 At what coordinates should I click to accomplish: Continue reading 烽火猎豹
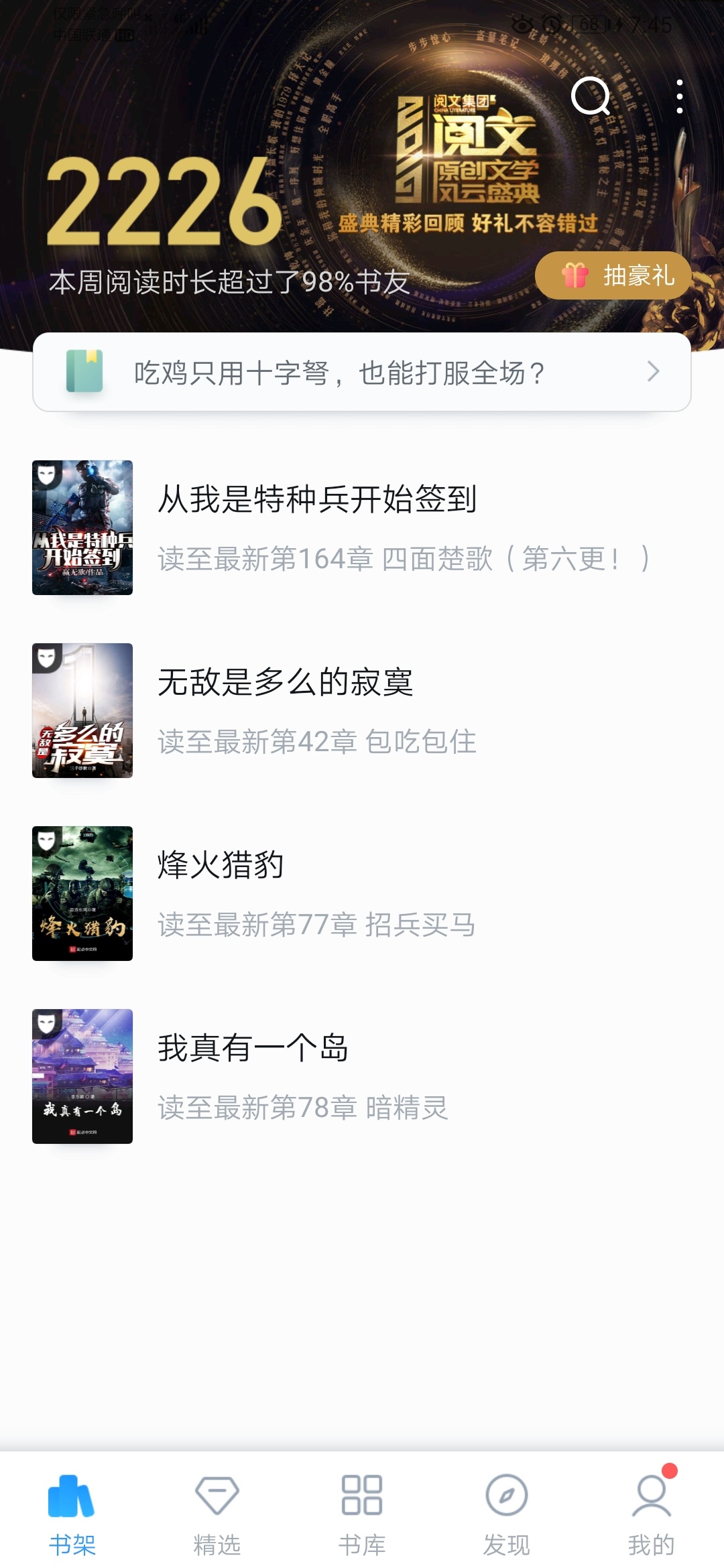click(x=362, y=893)
